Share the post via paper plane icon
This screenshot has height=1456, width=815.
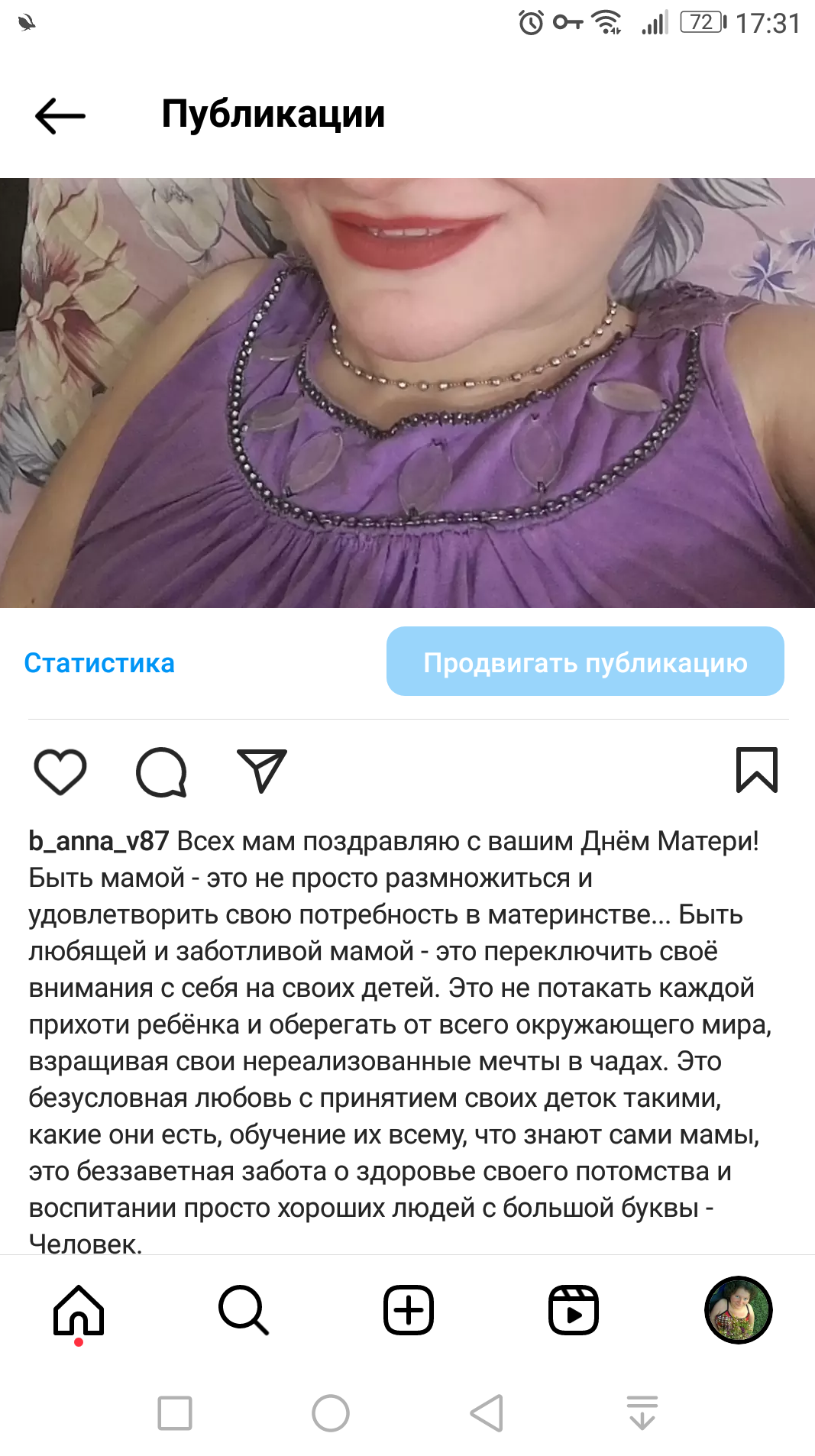click(x=261, y=770)
